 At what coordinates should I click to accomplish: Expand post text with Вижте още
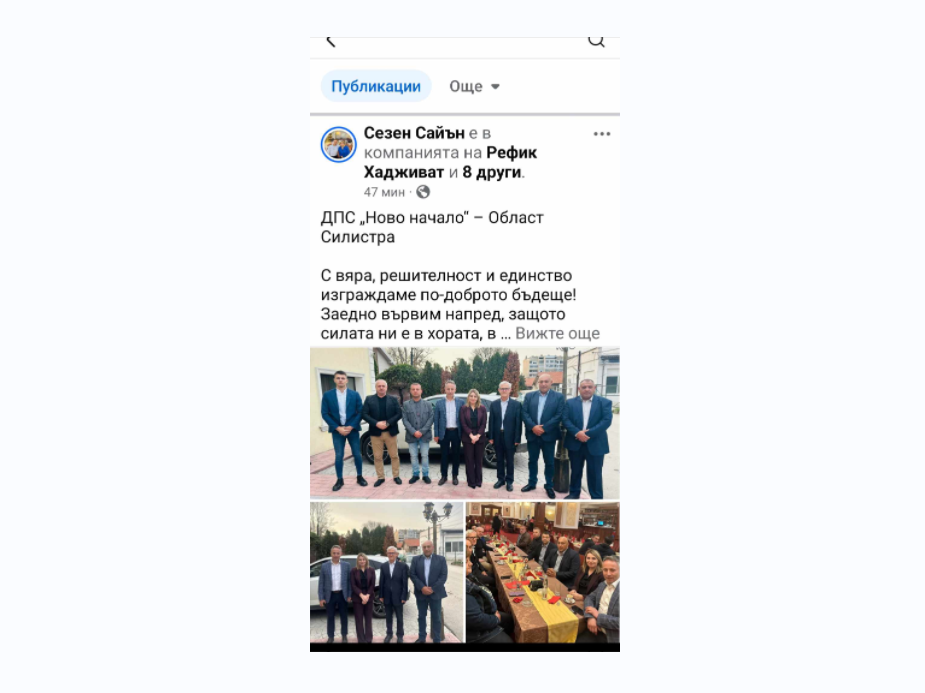point(557,333)
